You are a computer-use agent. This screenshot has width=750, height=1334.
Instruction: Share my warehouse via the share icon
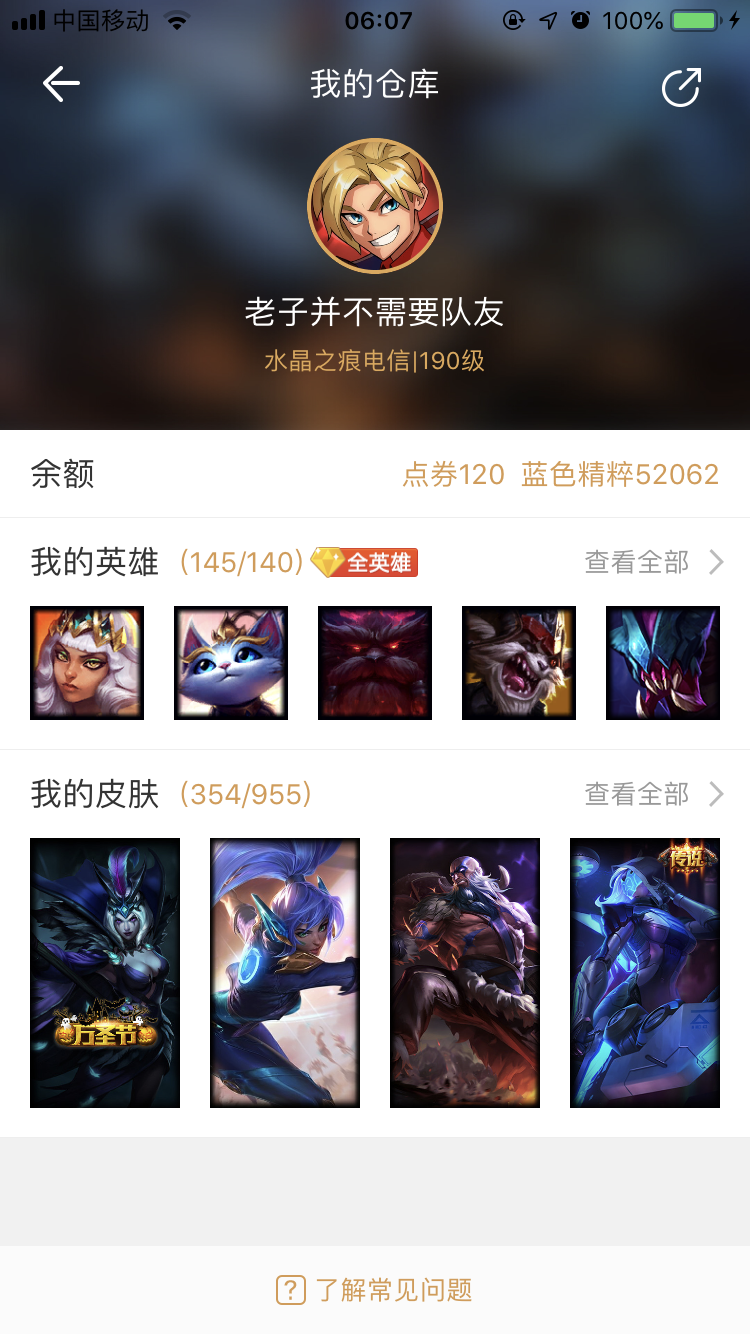tap(682, 87)
